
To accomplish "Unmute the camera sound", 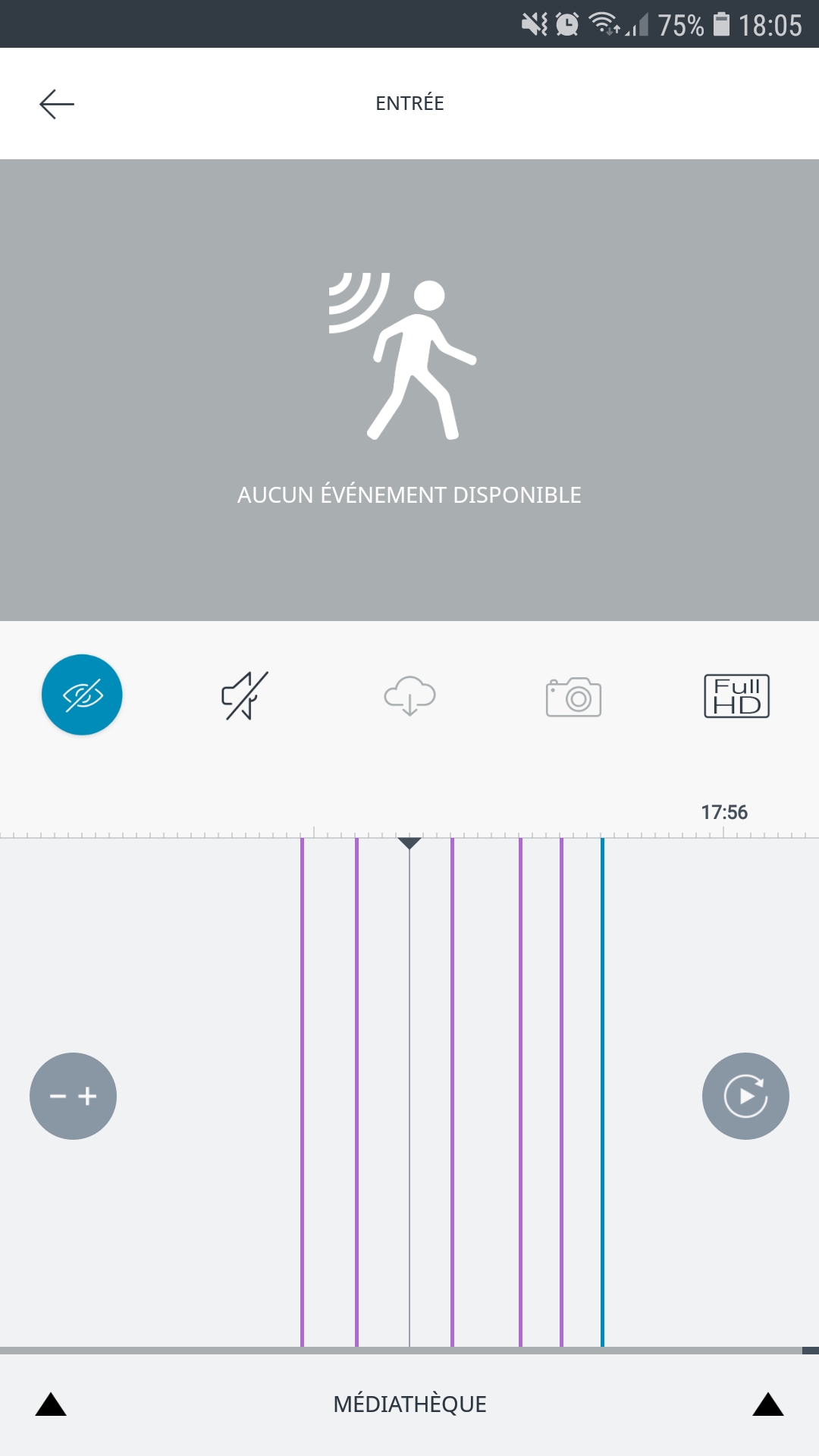I will [x=245, y=695].
